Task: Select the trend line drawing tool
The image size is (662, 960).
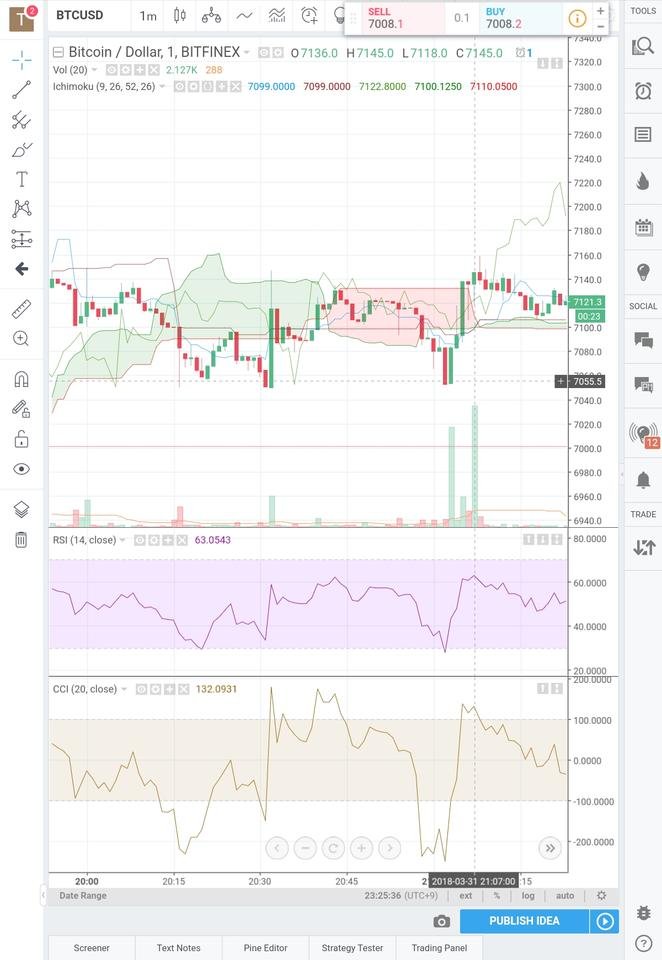Action: point(21,90)
